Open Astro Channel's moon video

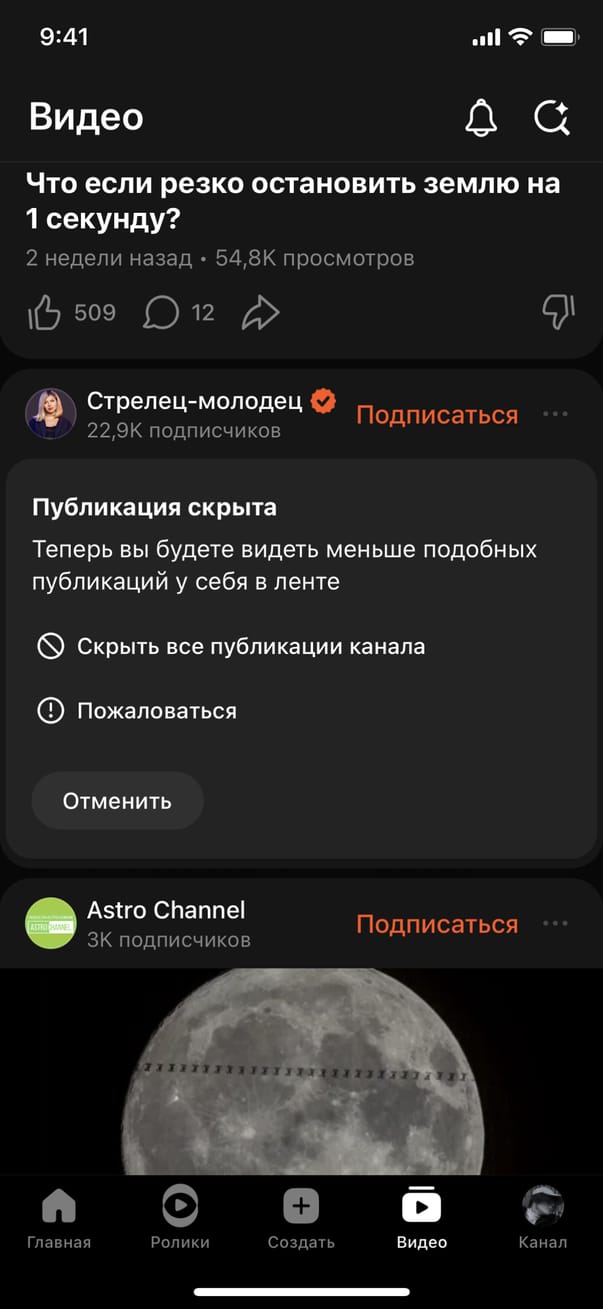[x=301, y=1070]
